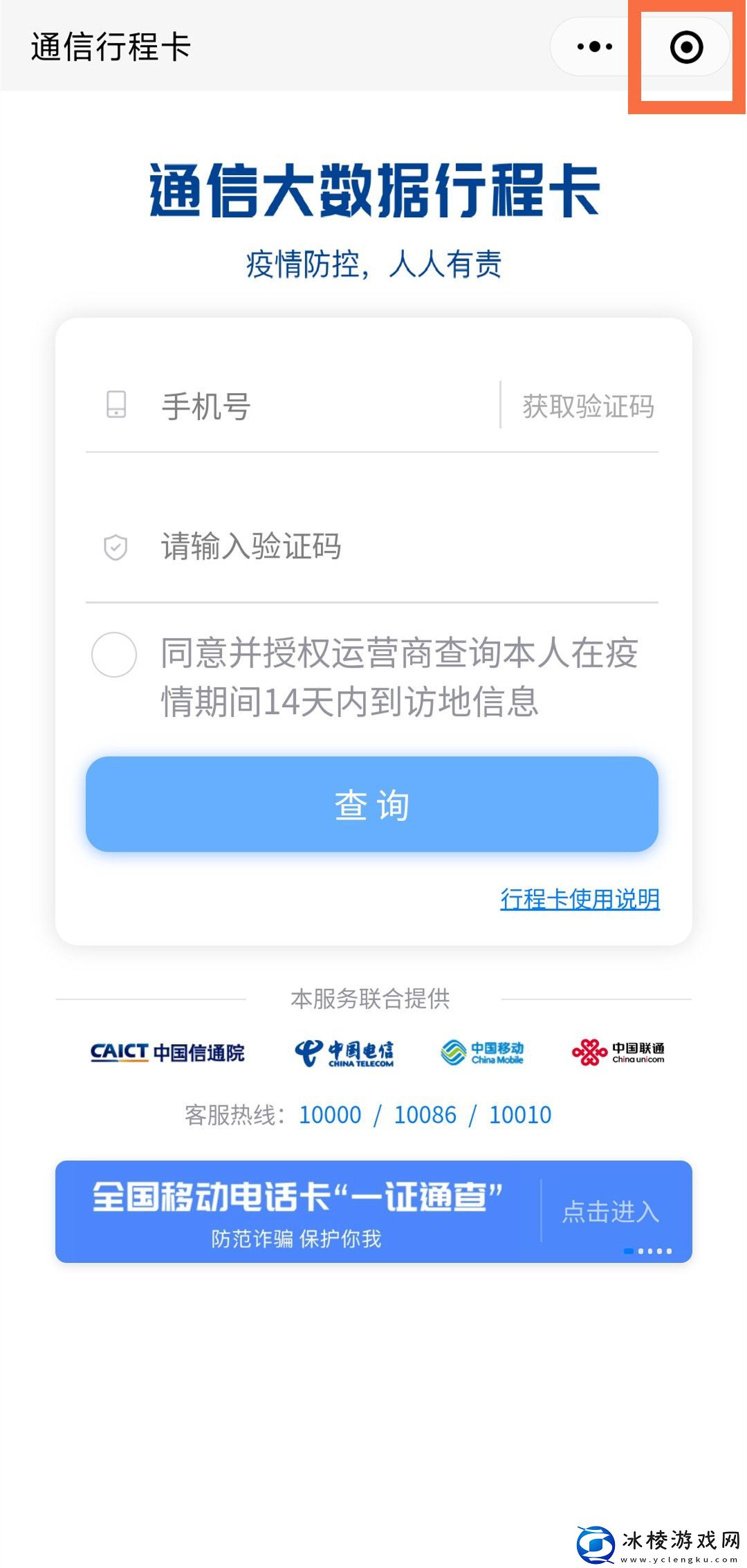Open the mini-program more options menu (•••)
The height and width of the screenshot is (1568, 747).
(593, 47)
